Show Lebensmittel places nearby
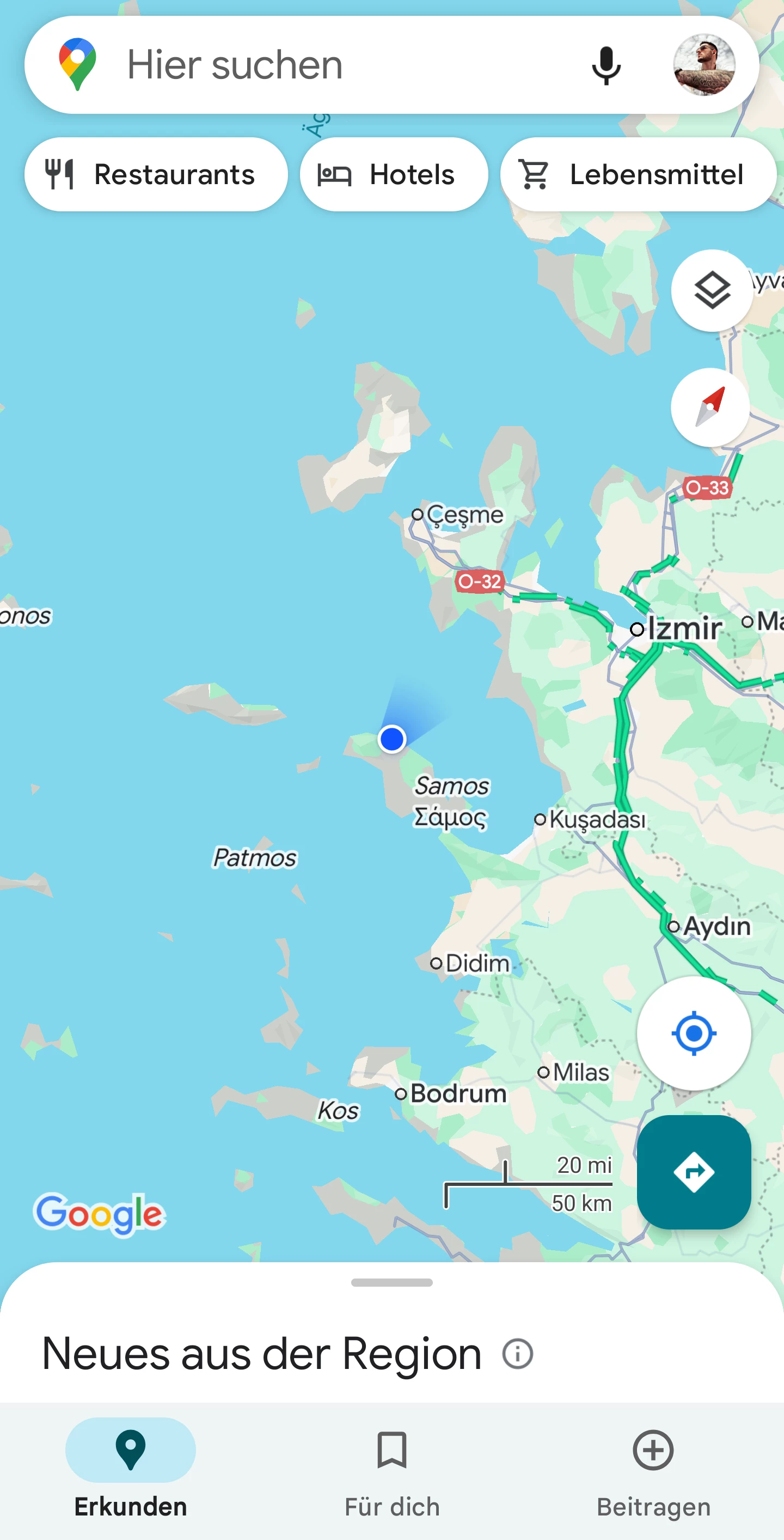 tap(637, 174)
